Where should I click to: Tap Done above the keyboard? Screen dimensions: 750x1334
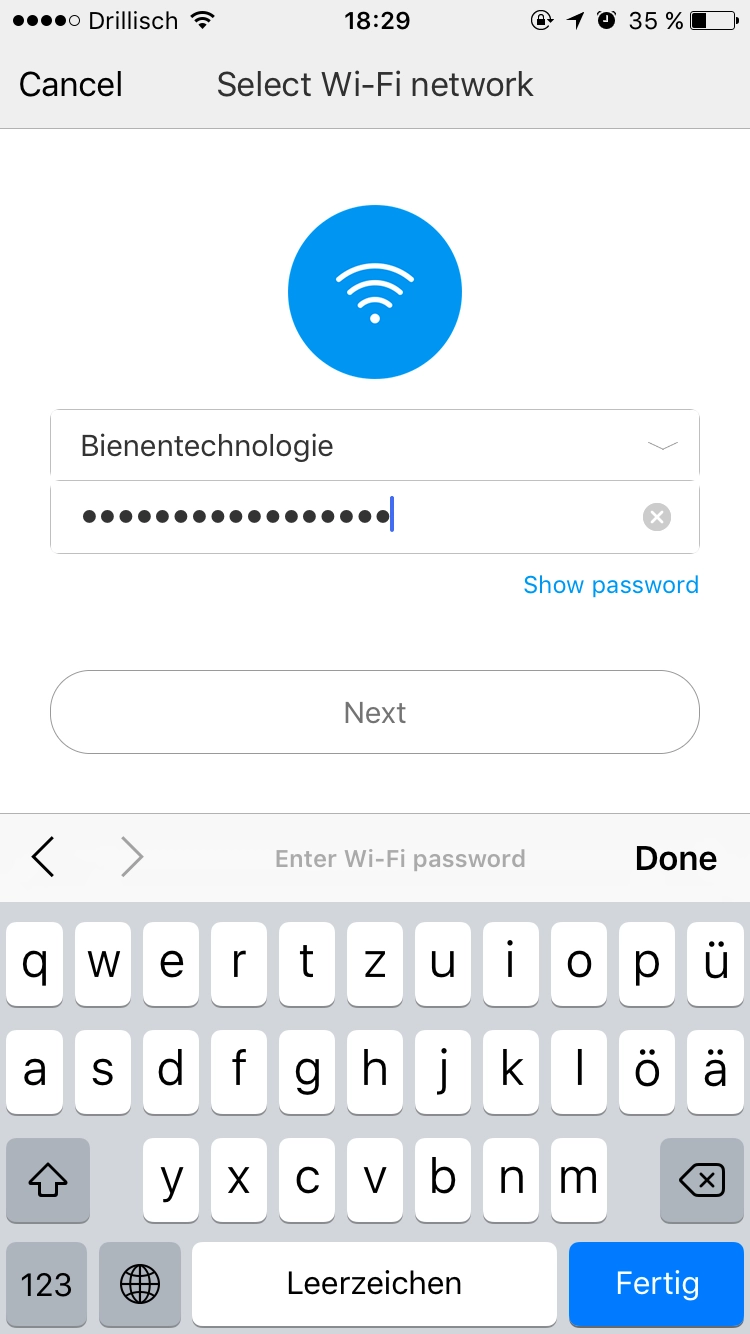676,858
